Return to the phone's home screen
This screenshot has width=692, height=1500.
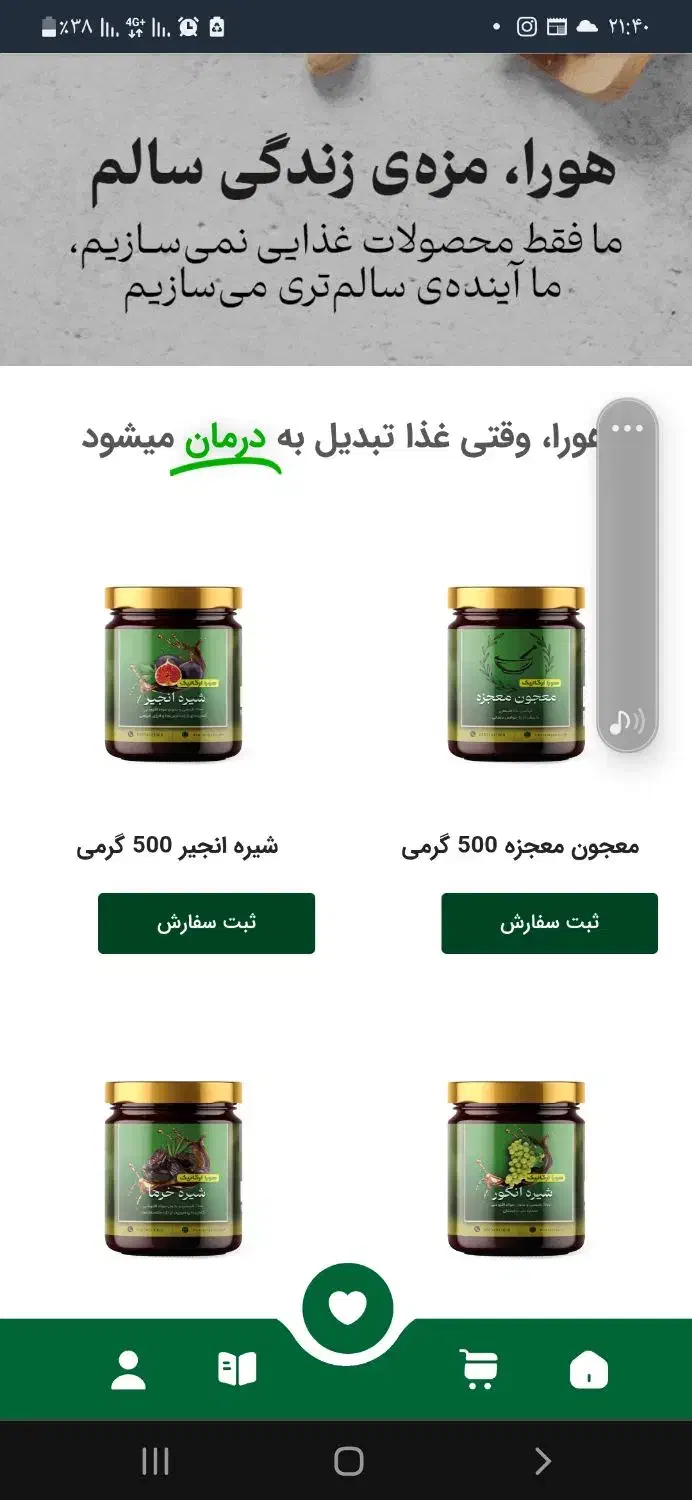[x=348, y=1461]
